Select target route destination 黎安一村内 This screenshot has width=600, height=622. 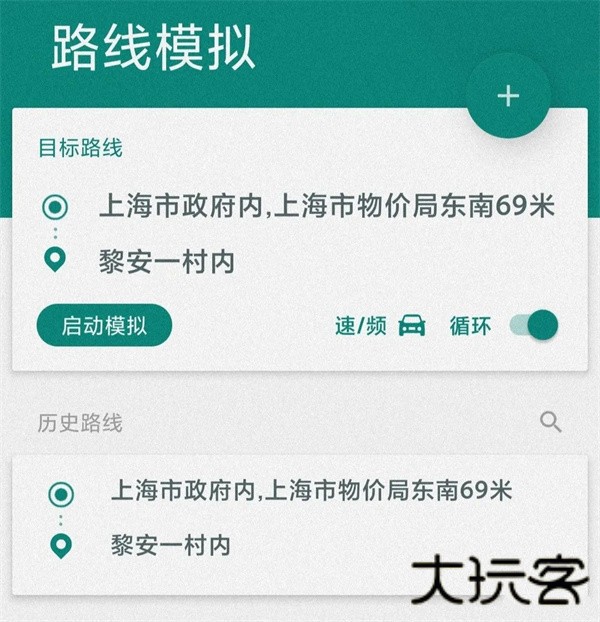(166, 262)
